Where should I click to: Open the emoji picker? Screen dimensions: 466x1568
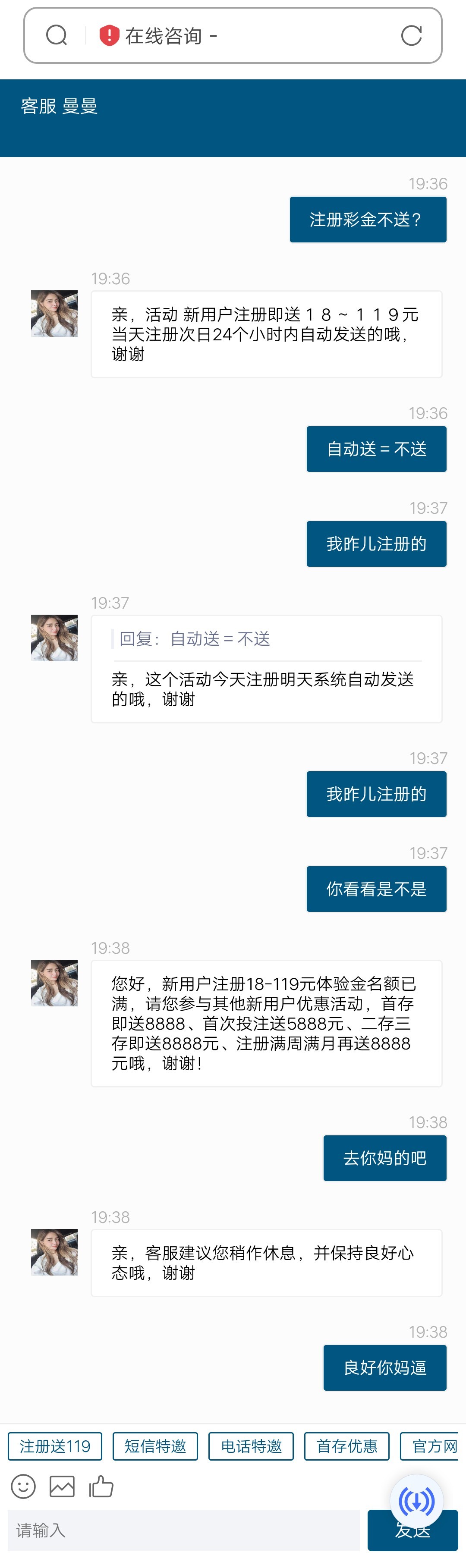[x=23, y=1486]
